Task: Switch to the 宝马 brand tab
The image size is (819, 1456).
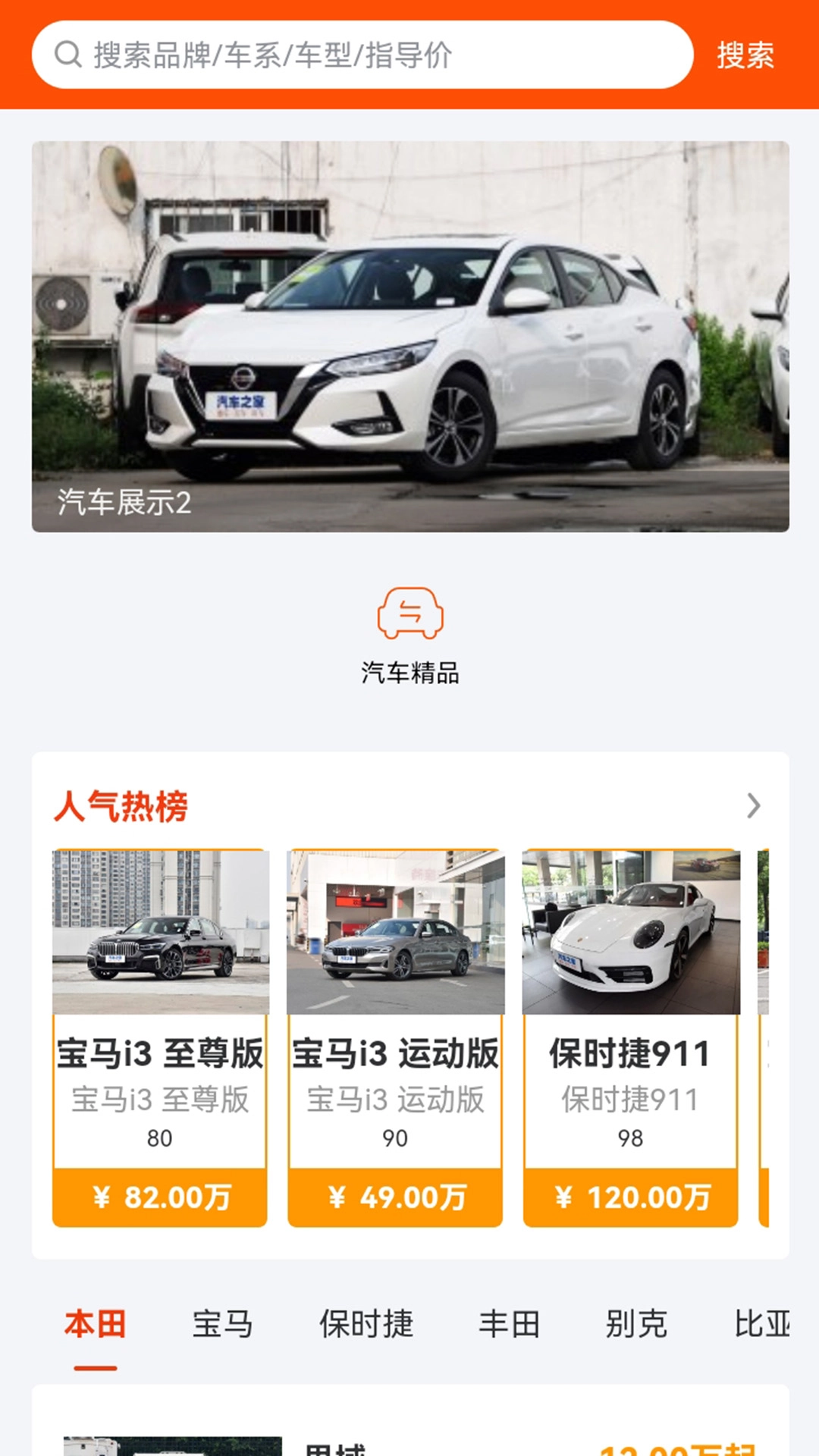Action: tap(224, 1324)
